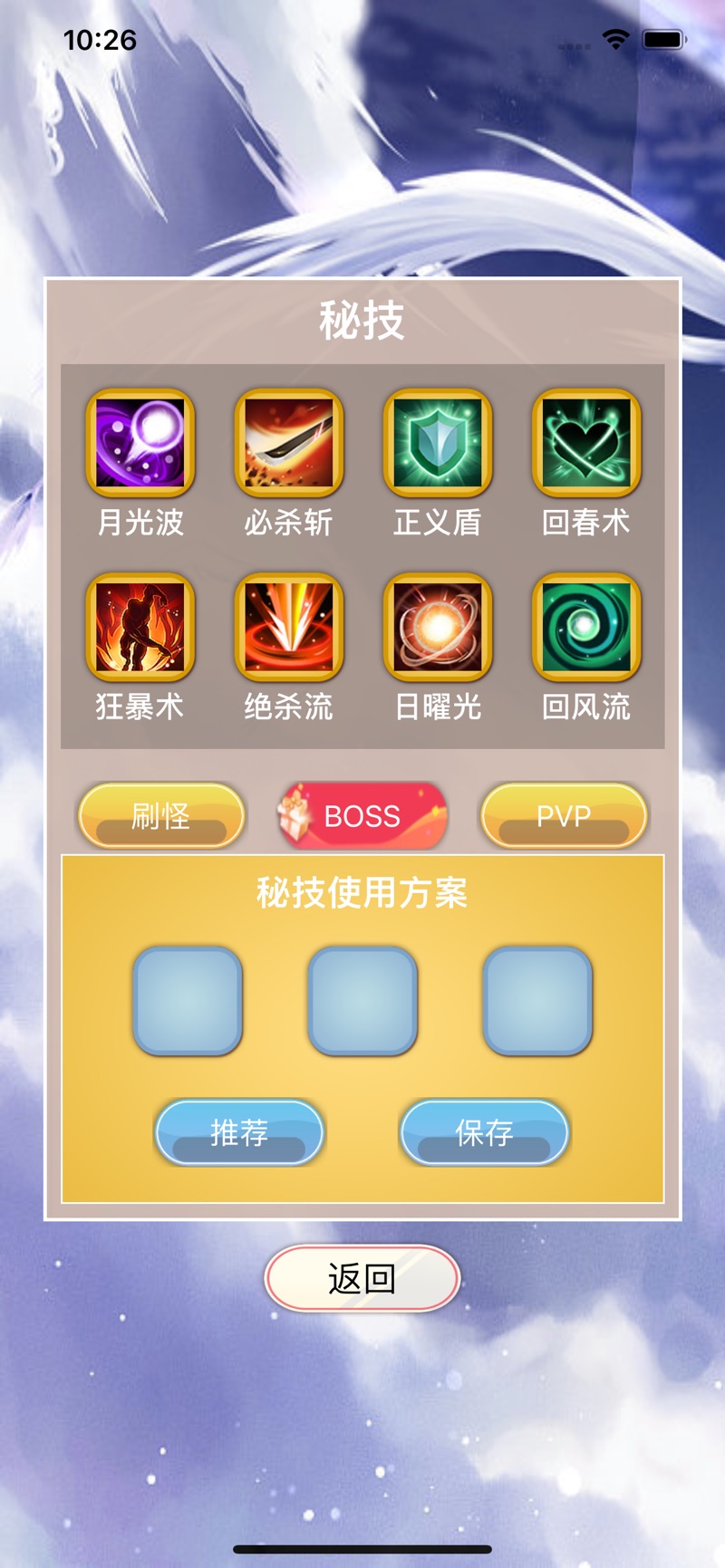This screenshot has width=725, height=1568.
Task: Choose the 绝杀流 skill
Action: [x=289, y=627]
